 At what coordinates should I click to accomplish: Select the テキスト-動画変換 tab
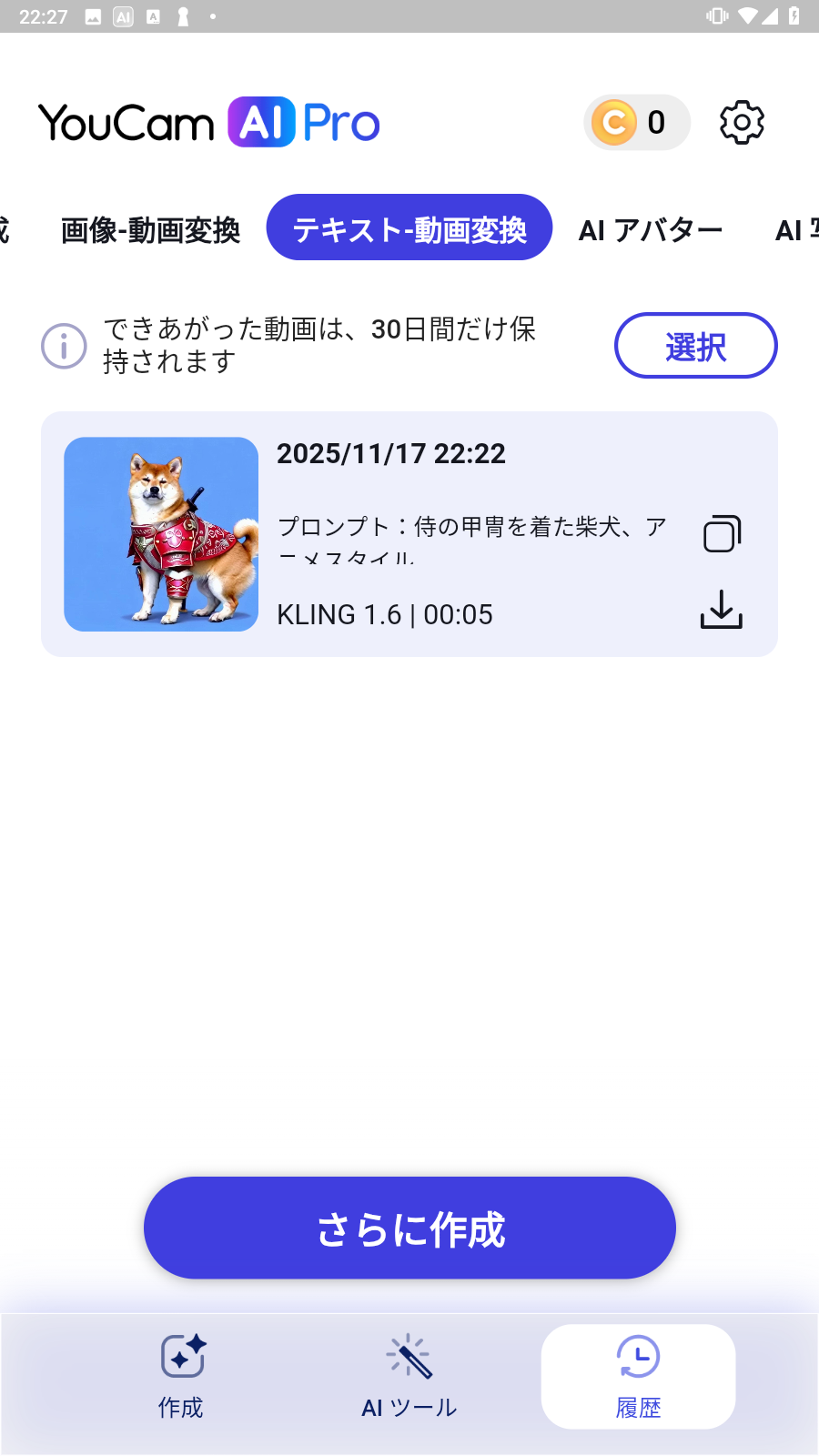(x=409, y=228)
